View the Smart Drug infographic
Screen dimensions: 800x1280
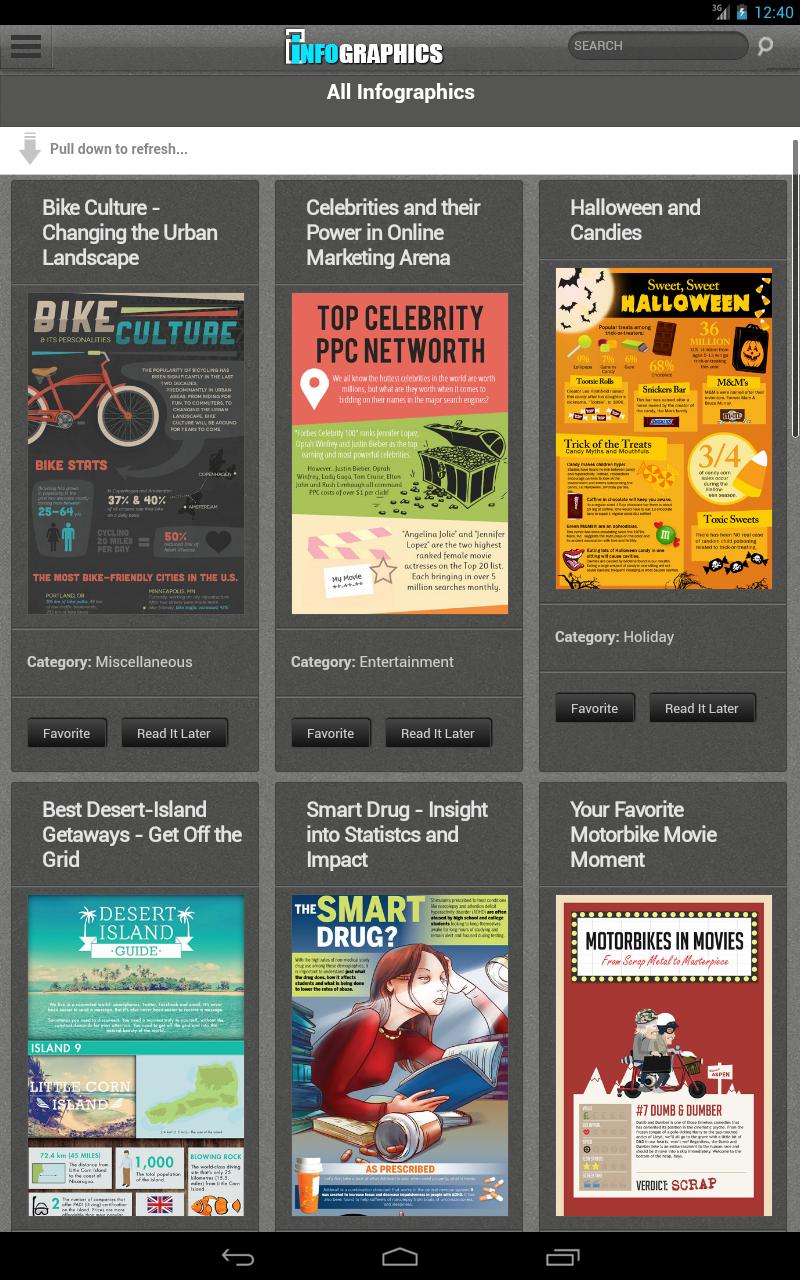point(400,1055)
